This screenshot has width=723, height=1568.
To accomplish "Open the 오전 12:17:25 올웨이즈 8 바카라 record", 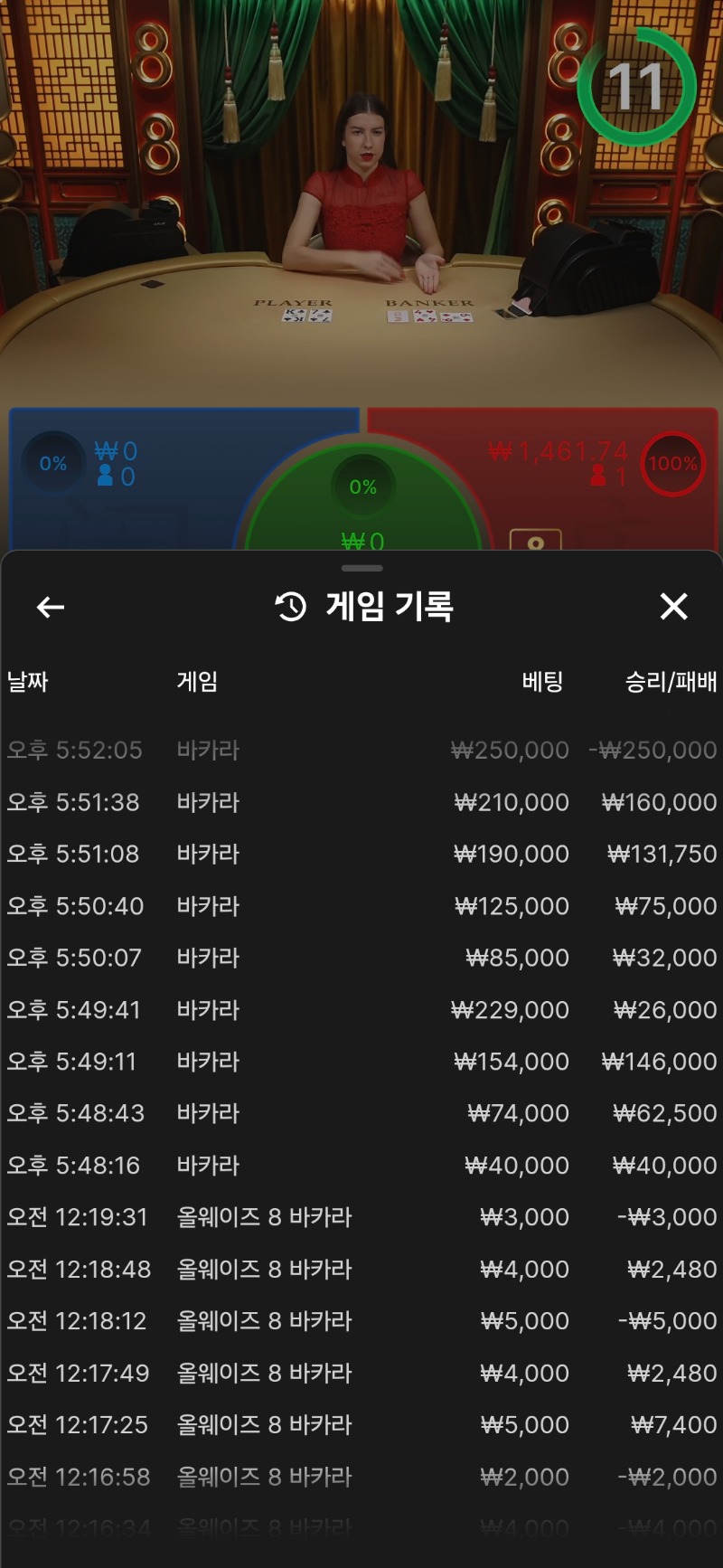I will pos(361,1424).
